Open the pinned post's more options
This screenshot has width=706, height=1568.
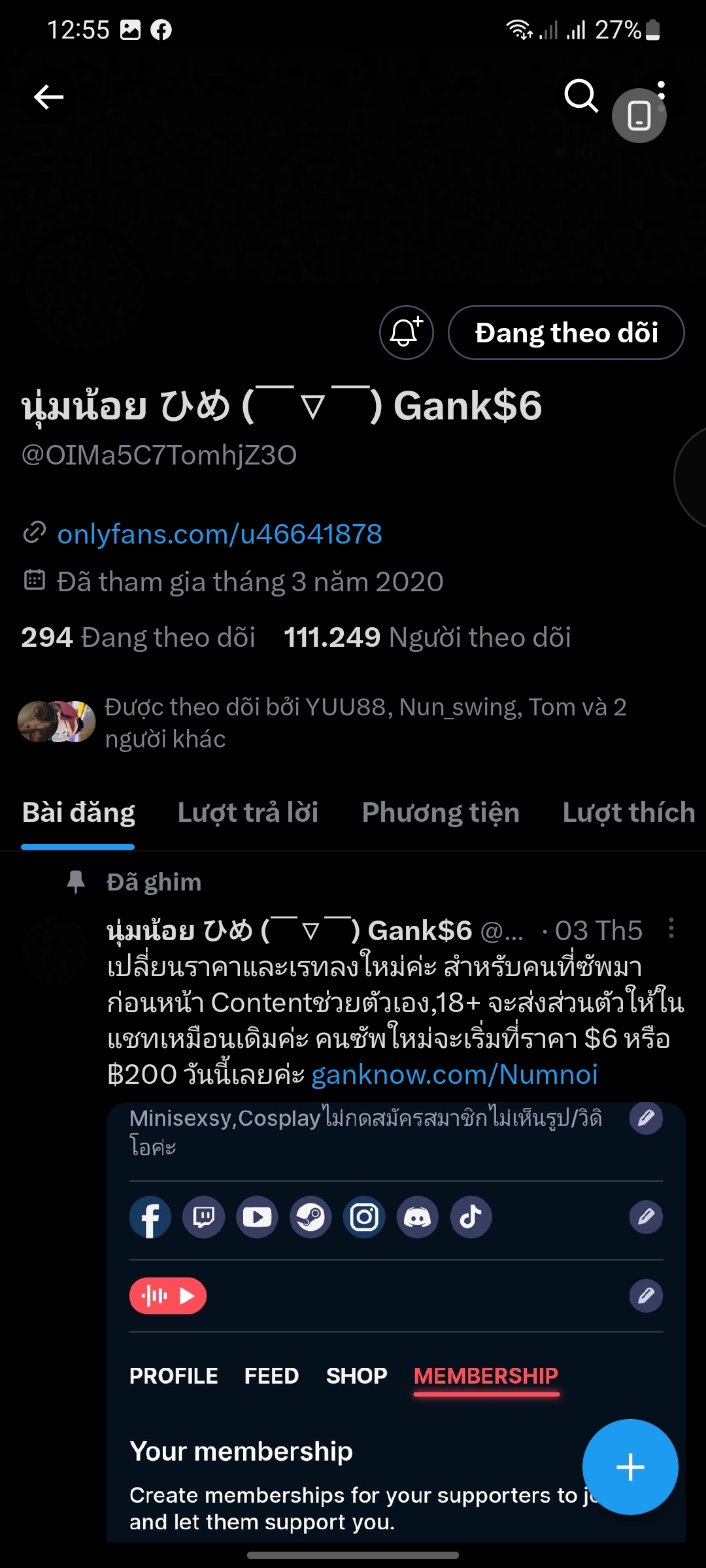(671, 928)
